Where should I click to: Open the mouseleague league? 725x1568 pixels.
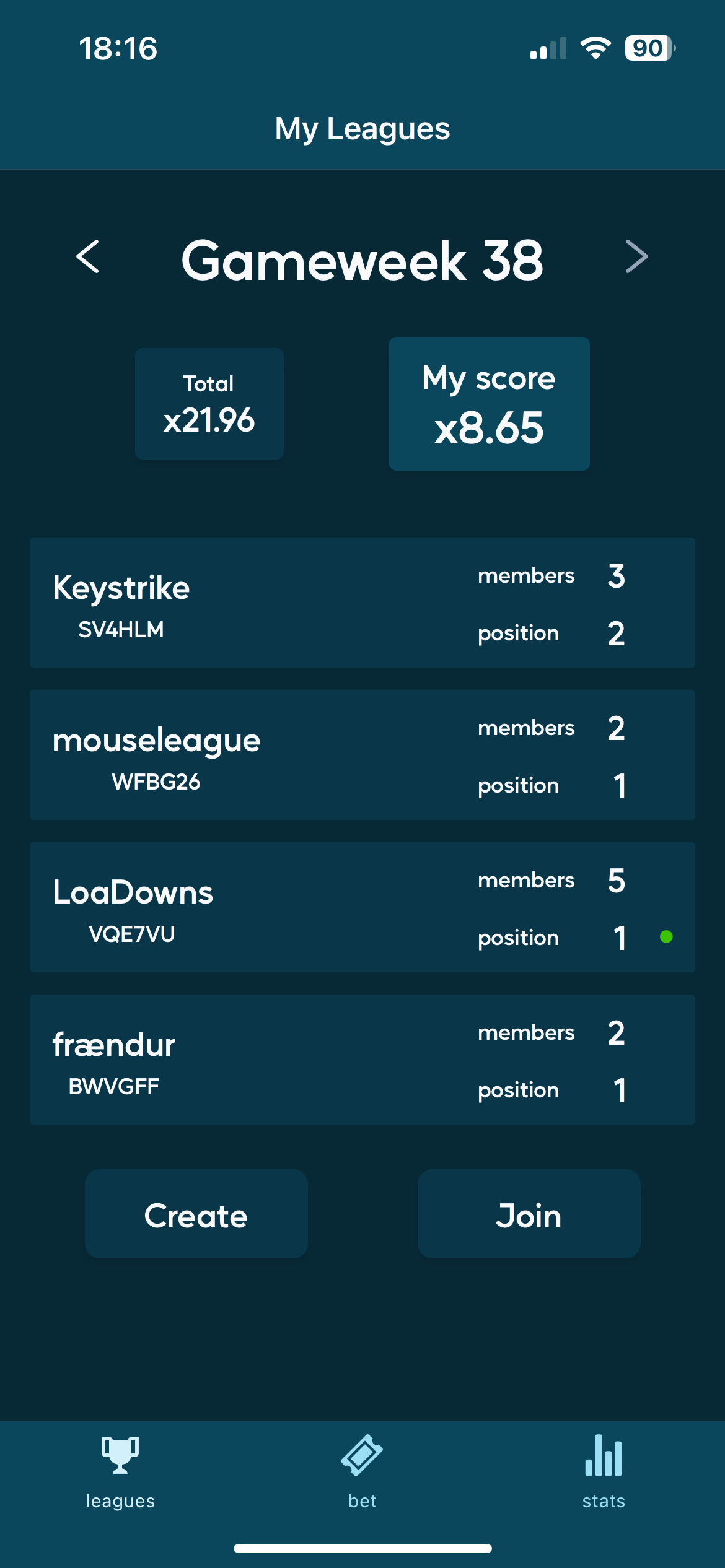point(362,755)
